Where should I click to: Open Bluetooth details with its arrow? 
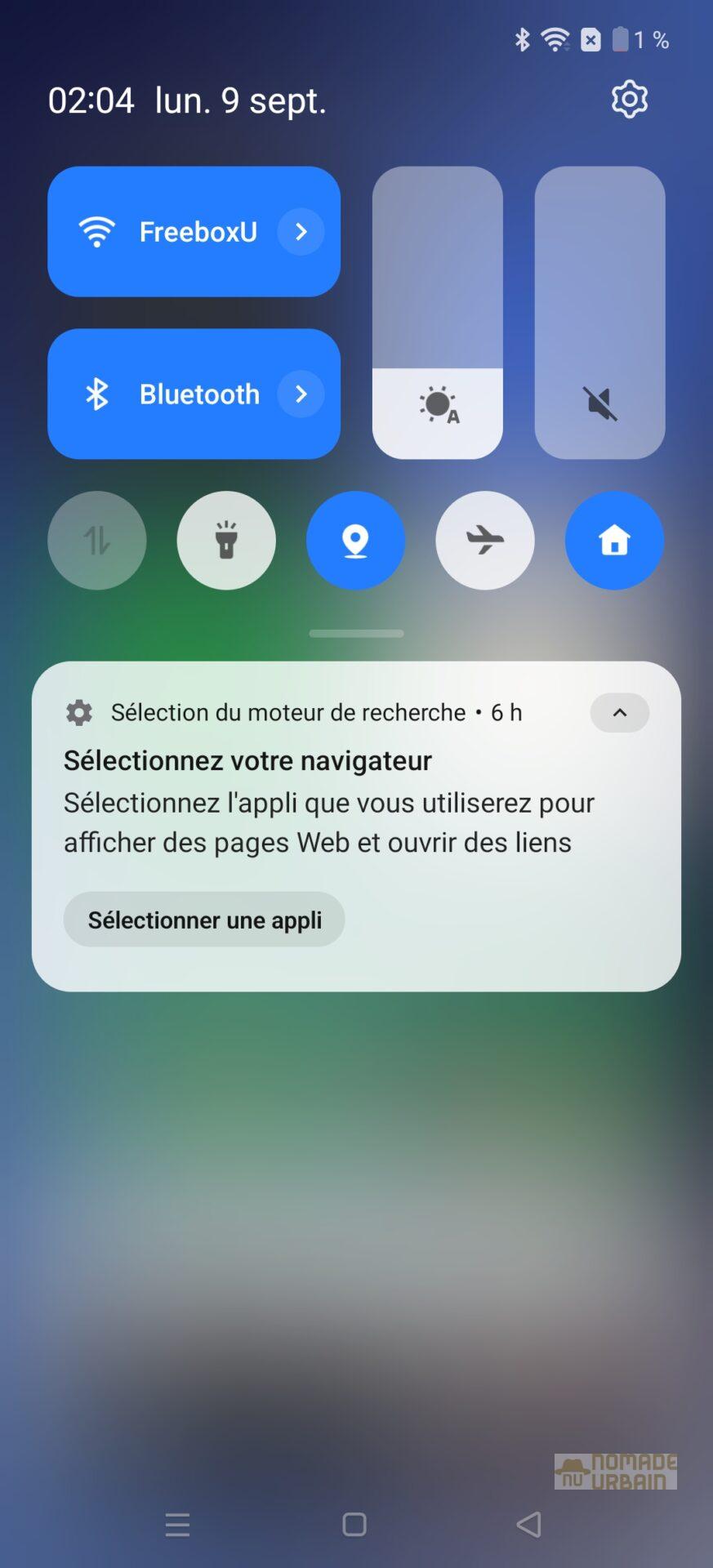pyautogui.click(x=301, y=394)
